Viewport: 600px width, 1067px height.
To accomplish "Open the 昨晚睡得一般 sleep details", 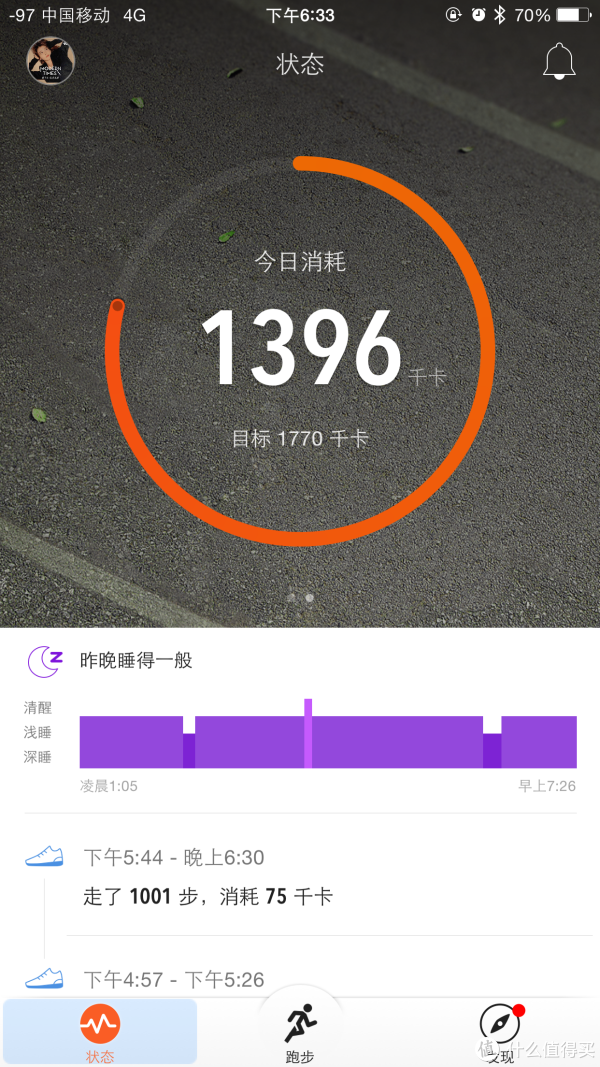I will coord(300,720).
